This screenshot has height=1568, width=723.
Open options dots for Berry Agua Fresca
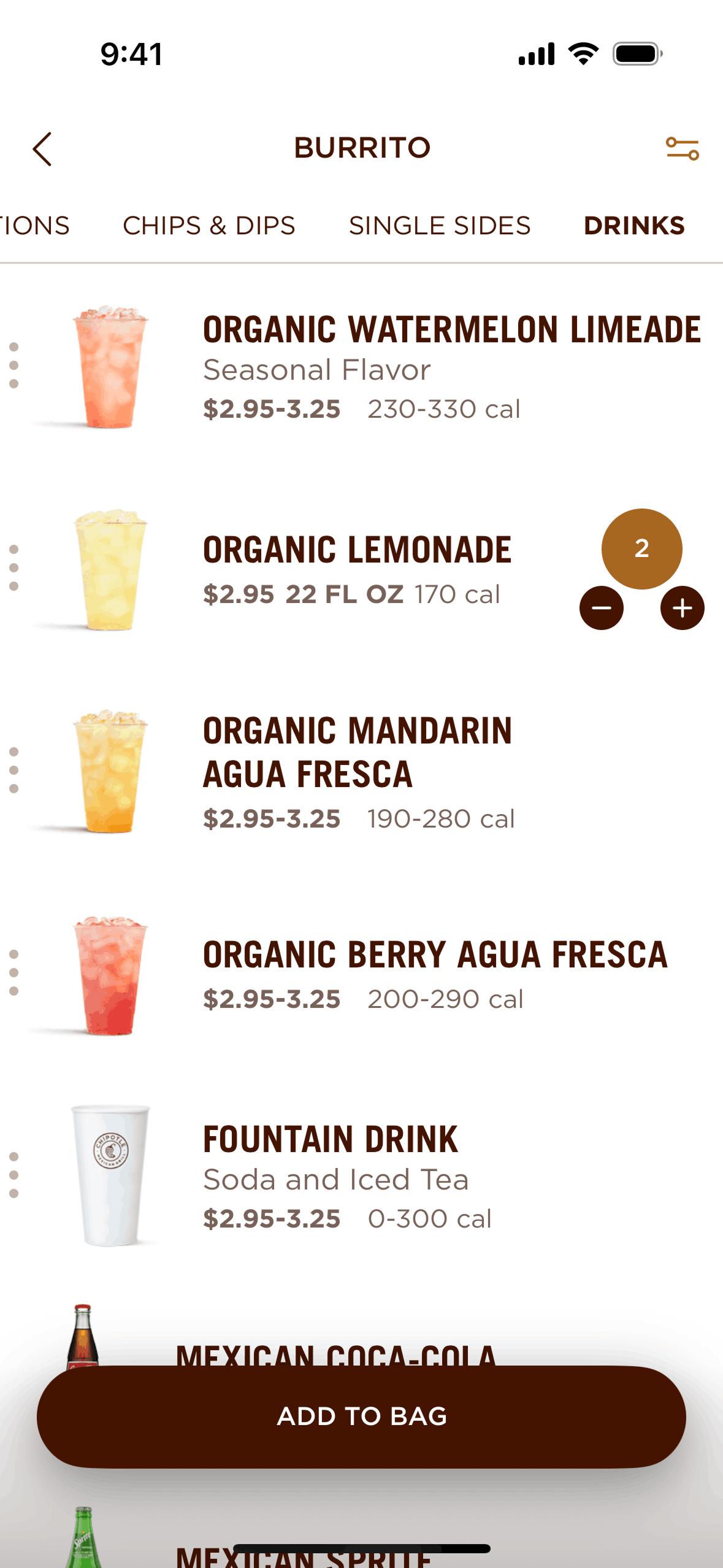(14, 973)
